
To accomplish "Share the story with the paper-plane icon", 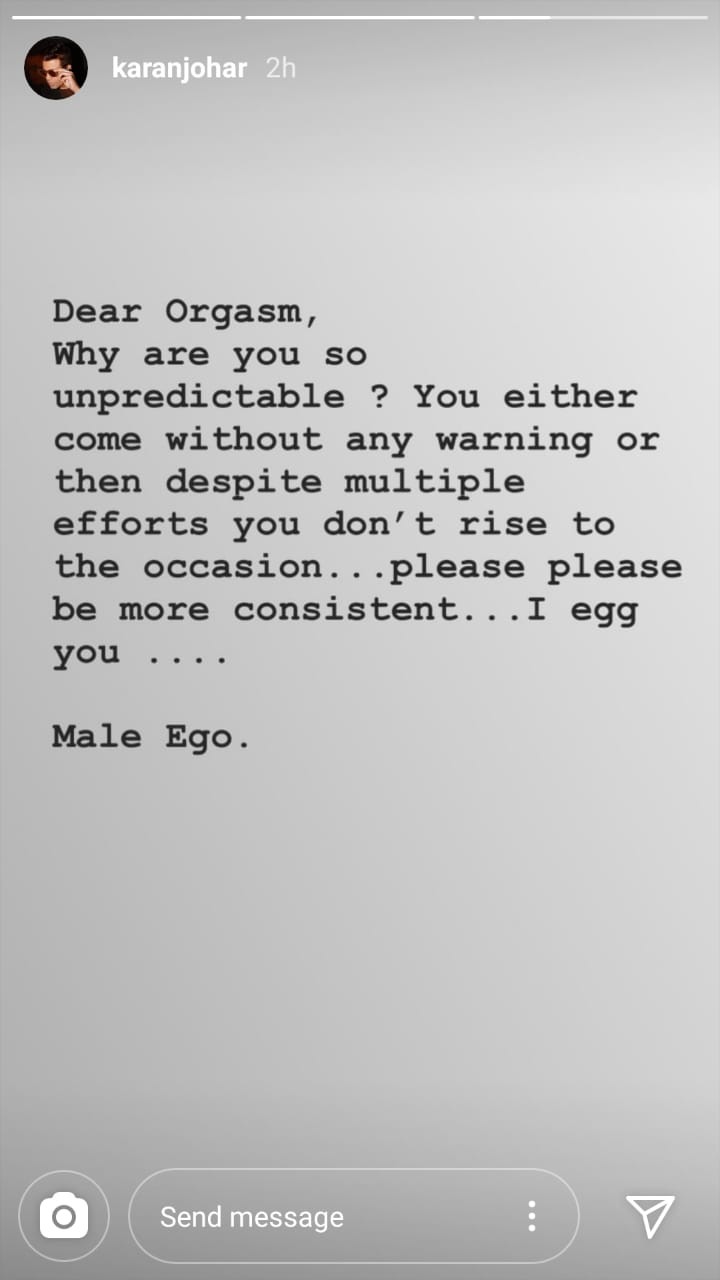I will pyautogui.click(x=650, y=1216).
